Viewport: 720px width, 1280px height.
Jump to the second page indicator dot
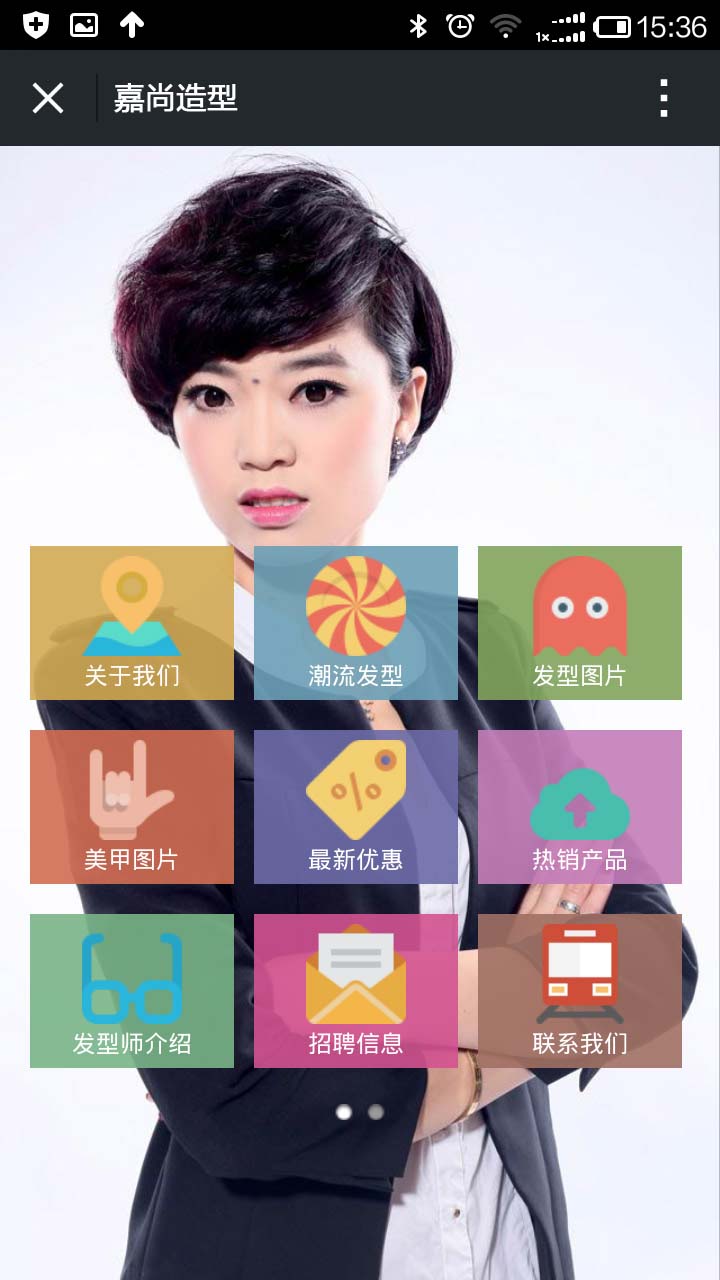coord(376,1112)
